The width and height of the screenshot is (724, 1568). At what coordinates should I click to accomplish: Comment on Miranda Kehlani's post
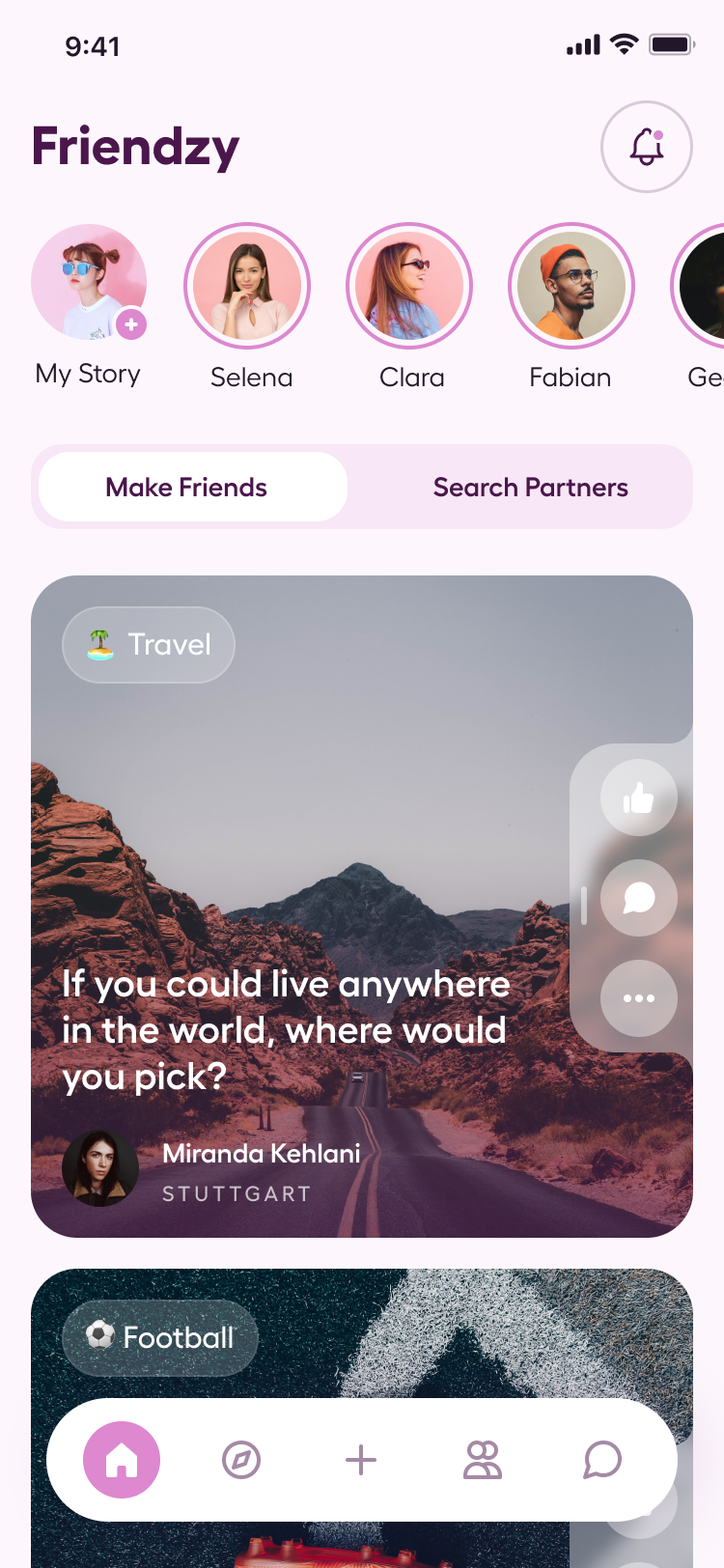(638, 898)
